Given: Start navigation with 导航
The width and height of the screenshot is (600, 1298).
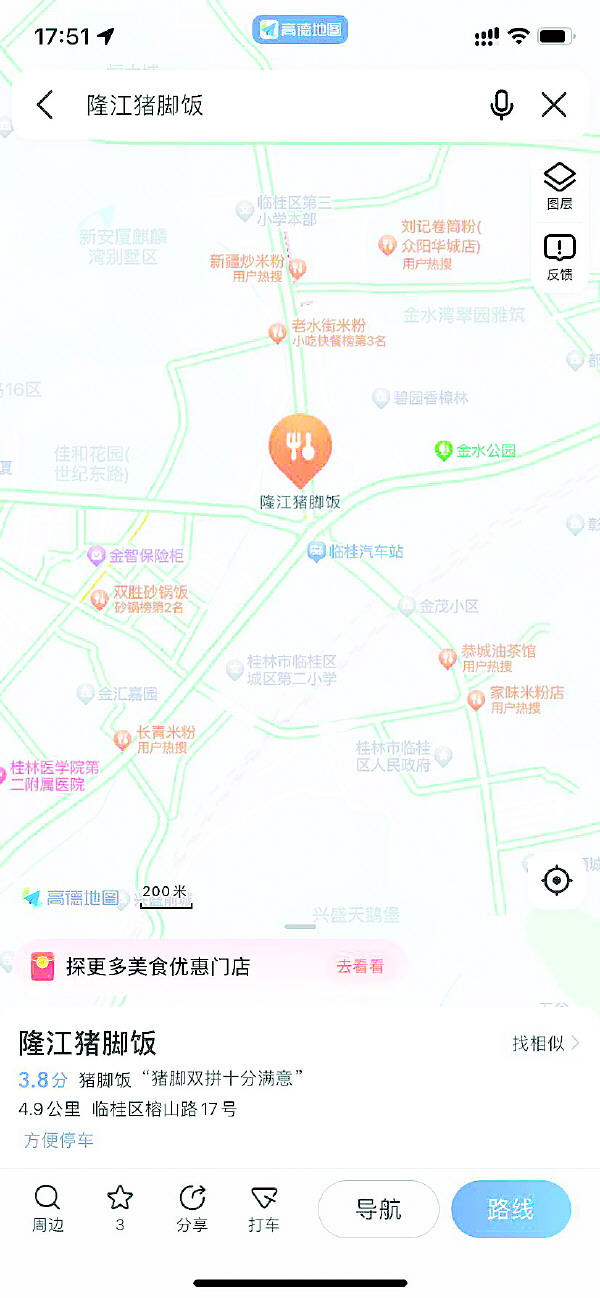Looking at the screenshot, I should tap(379, 1209).
